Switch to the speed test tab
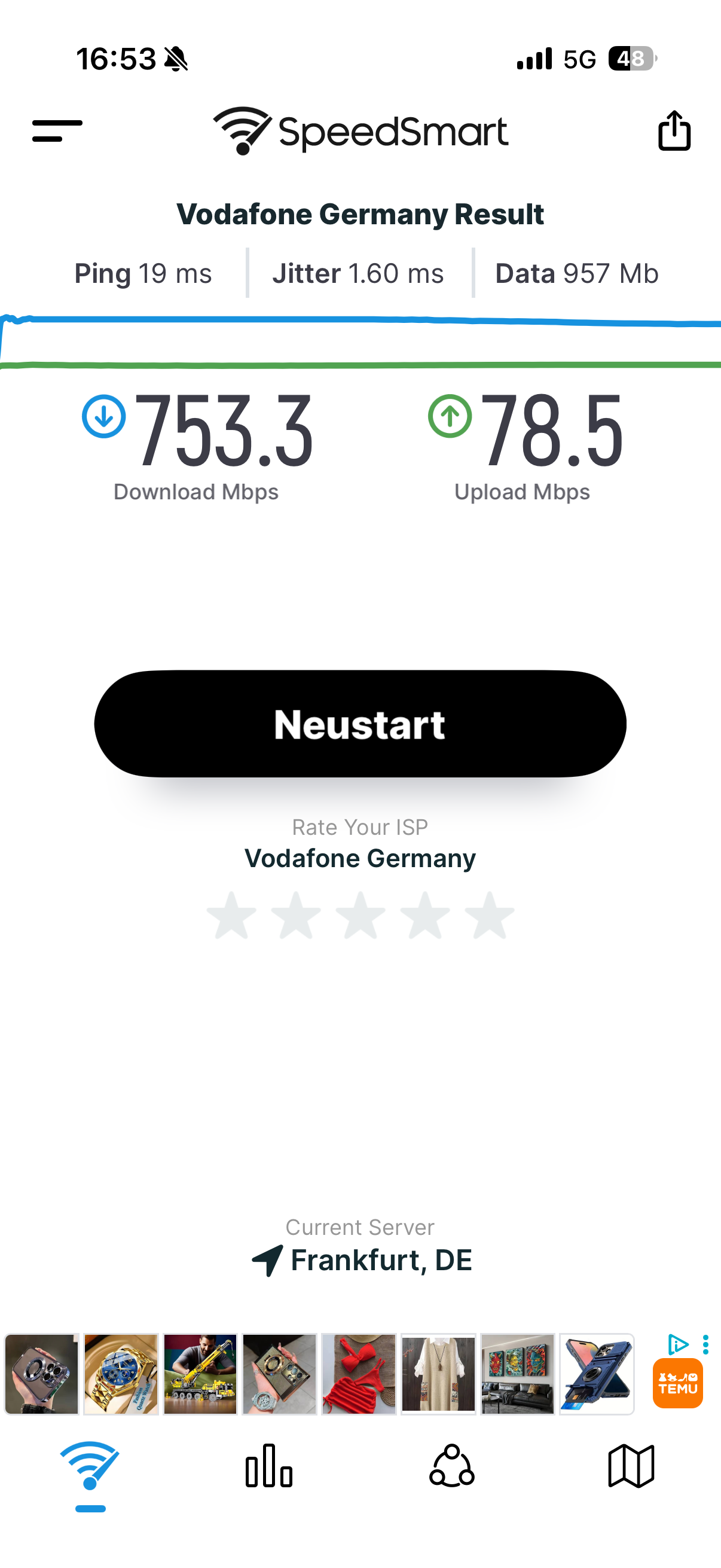 [90, 1467]
